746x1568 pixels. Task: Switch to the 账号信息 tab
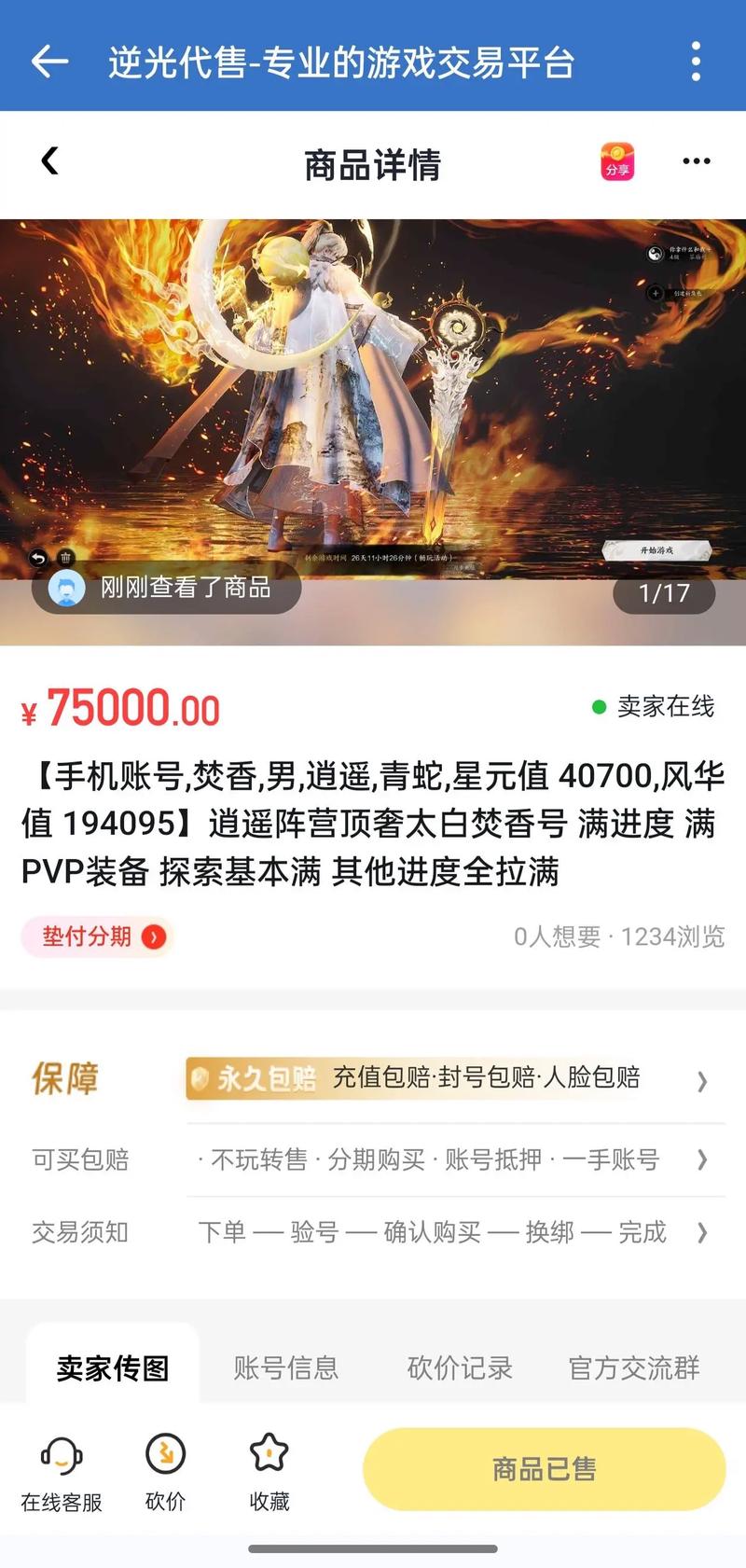point(285,1368)
